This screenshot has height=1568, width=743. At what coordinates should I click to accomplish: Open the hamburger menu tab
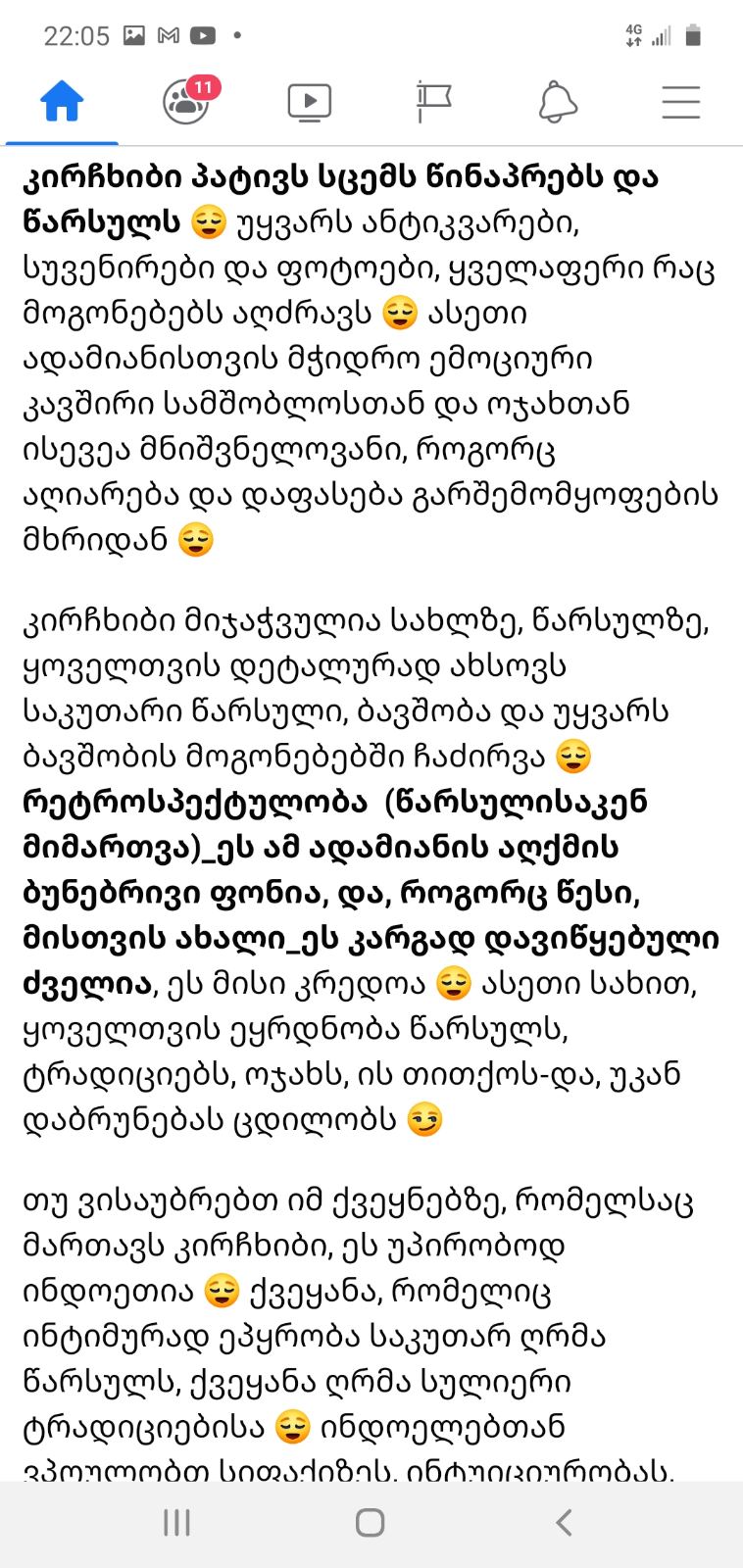(x=680, y=102)
